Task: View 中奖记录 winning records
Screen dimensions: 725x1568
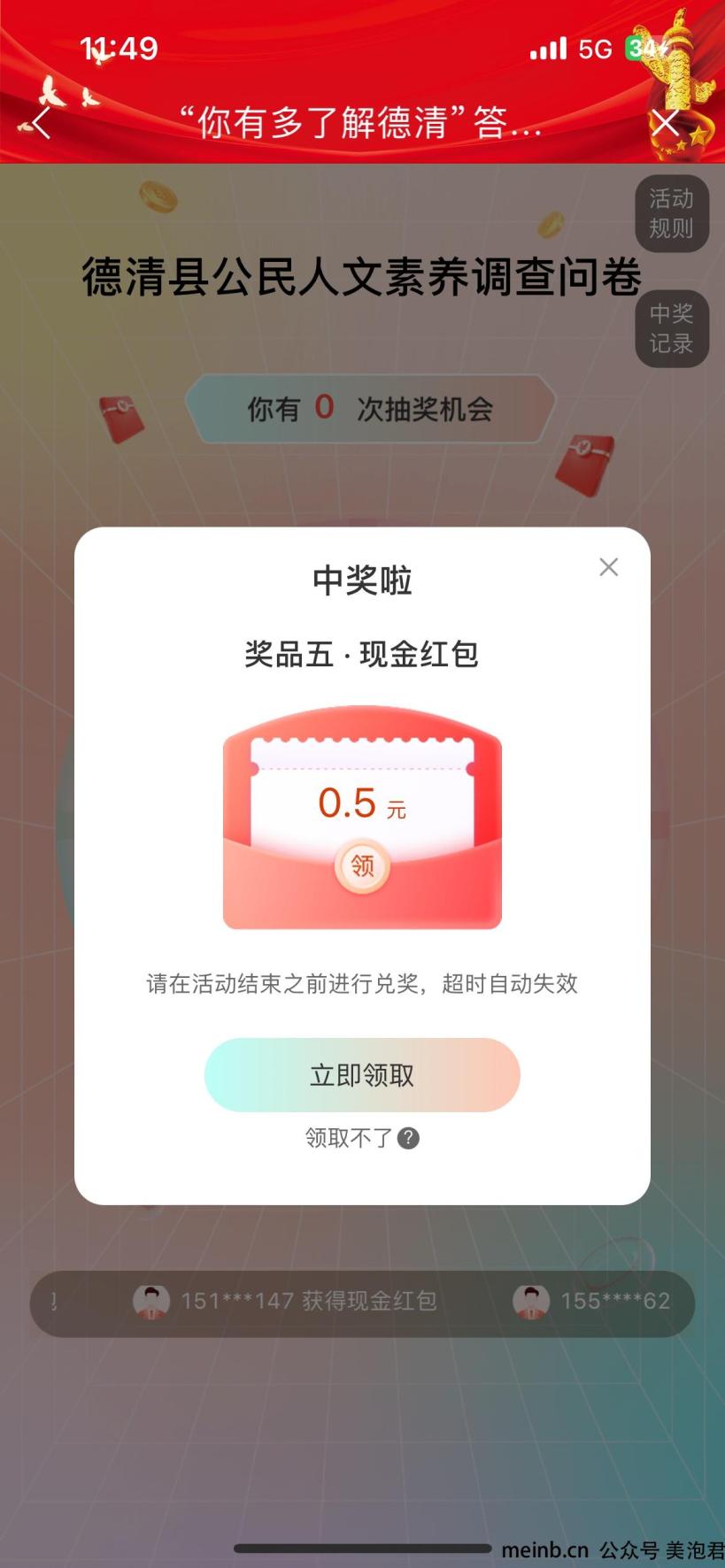Action: [x=671, y=328]
